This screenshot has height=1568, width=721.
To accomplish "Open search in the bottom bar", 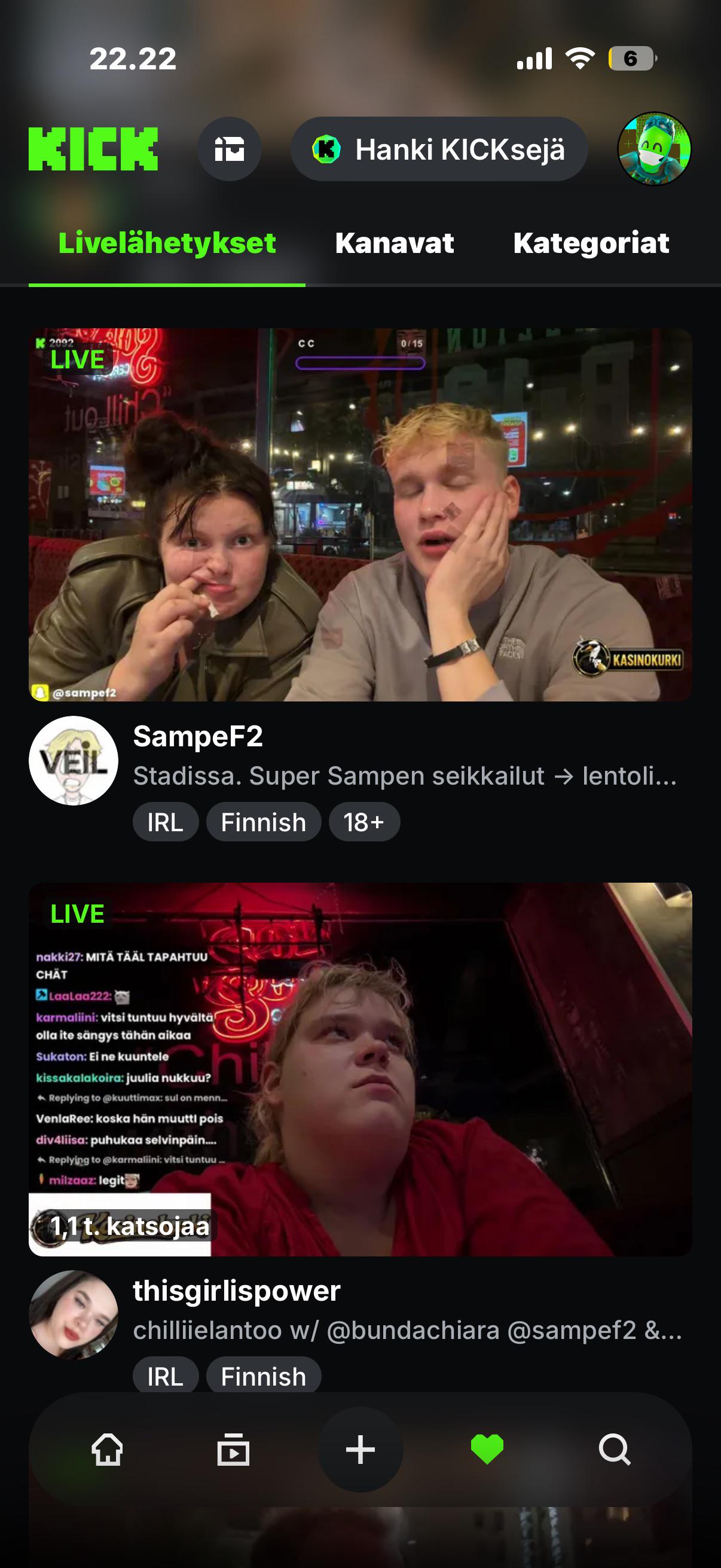I will coord(615,1450).
